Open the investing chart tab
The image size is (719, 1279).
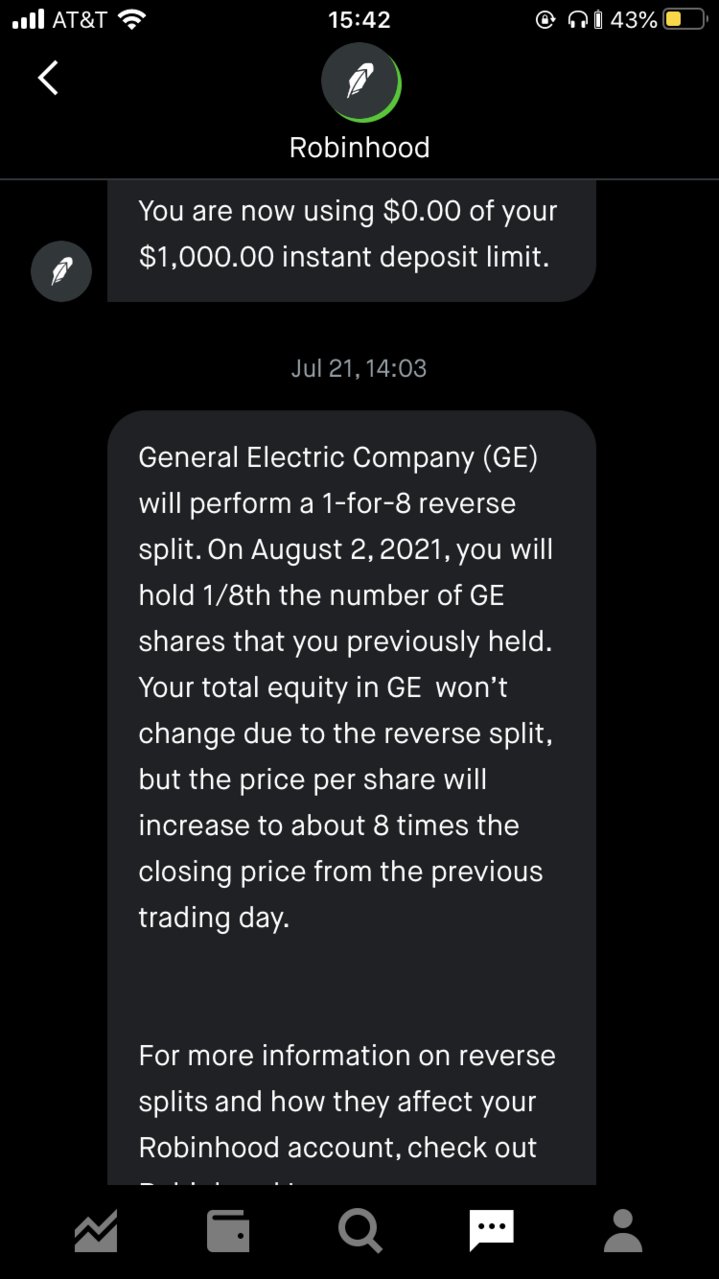[96, 1230]
